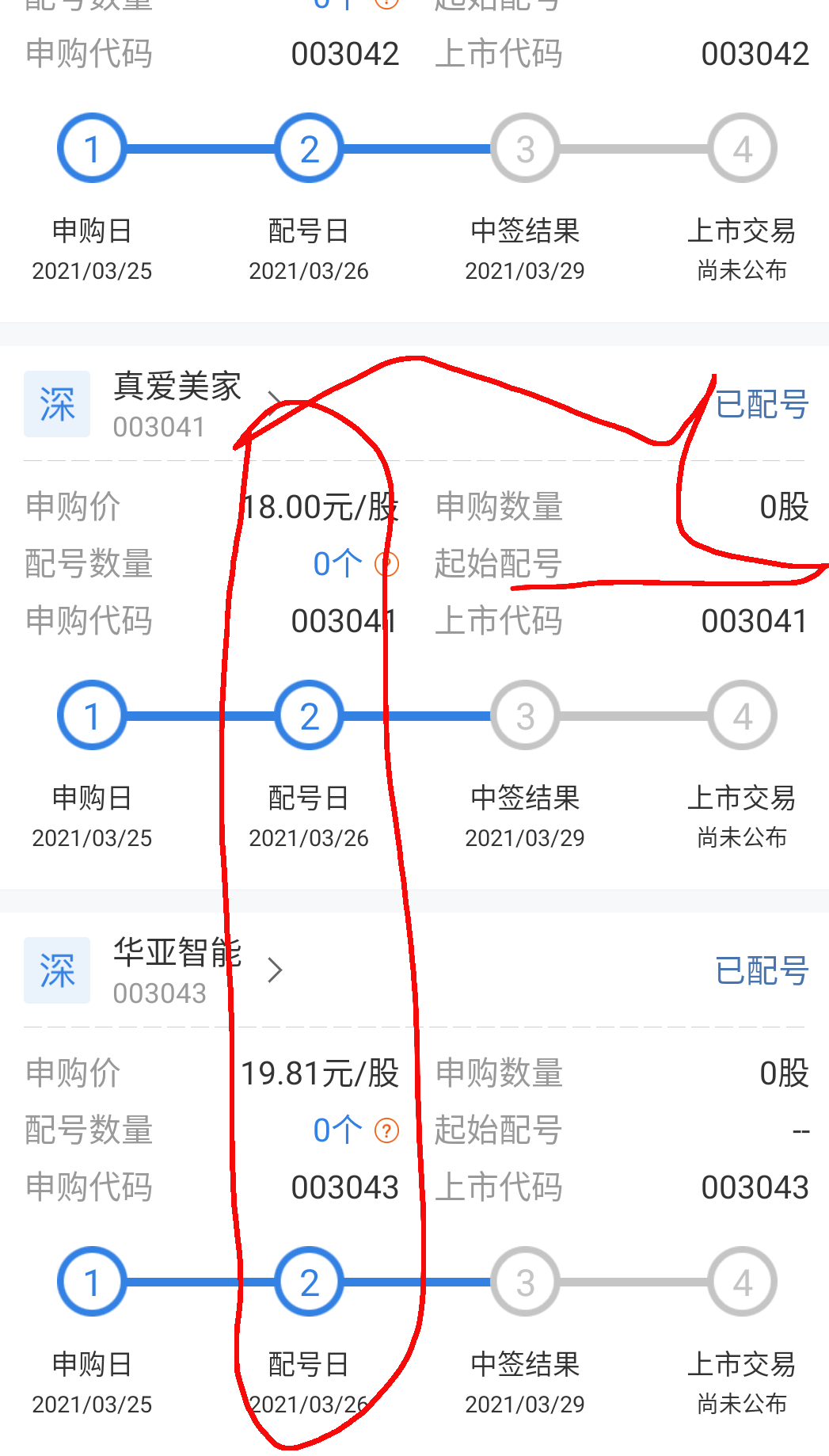Image resolution: width=829 pixels, height=1456 pixels.
Task: Open subscription code 003043 entry
Action: pos(345,1187)
